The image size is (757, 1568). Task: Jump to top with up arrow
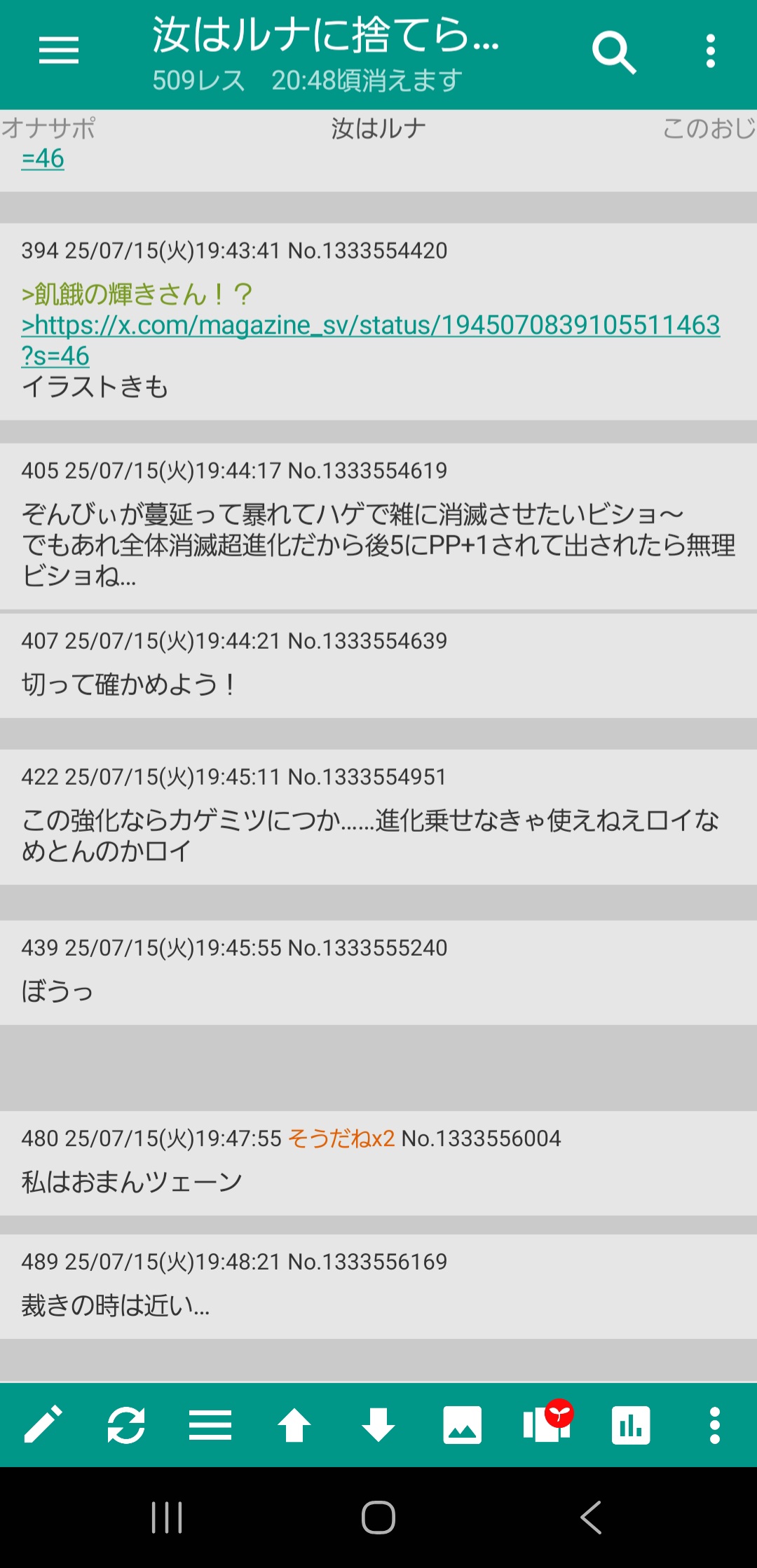(x=294, y=1425)
